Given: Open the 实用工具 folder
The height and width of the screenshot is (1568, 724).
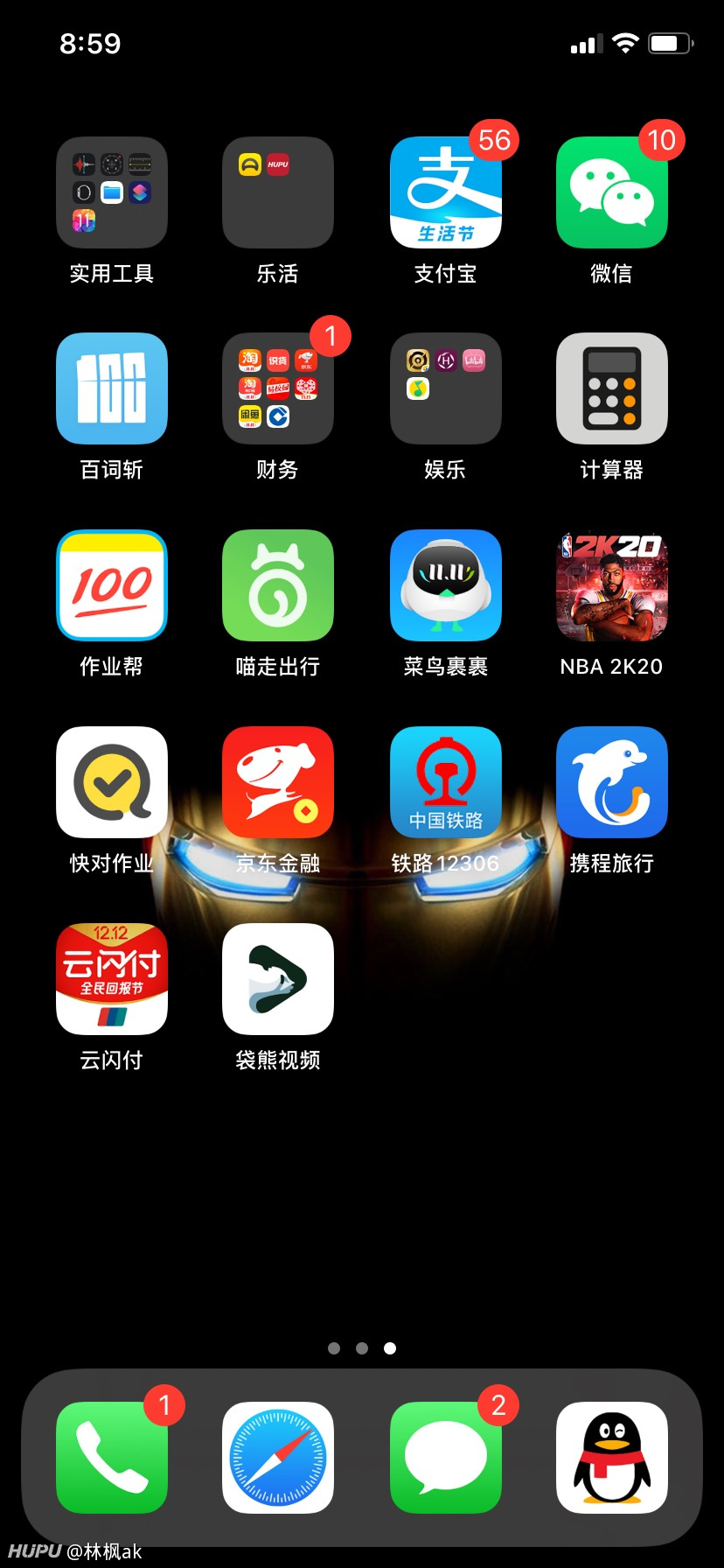Looking at the screenshot, I should pyautogui.click(x=112, y=192).
